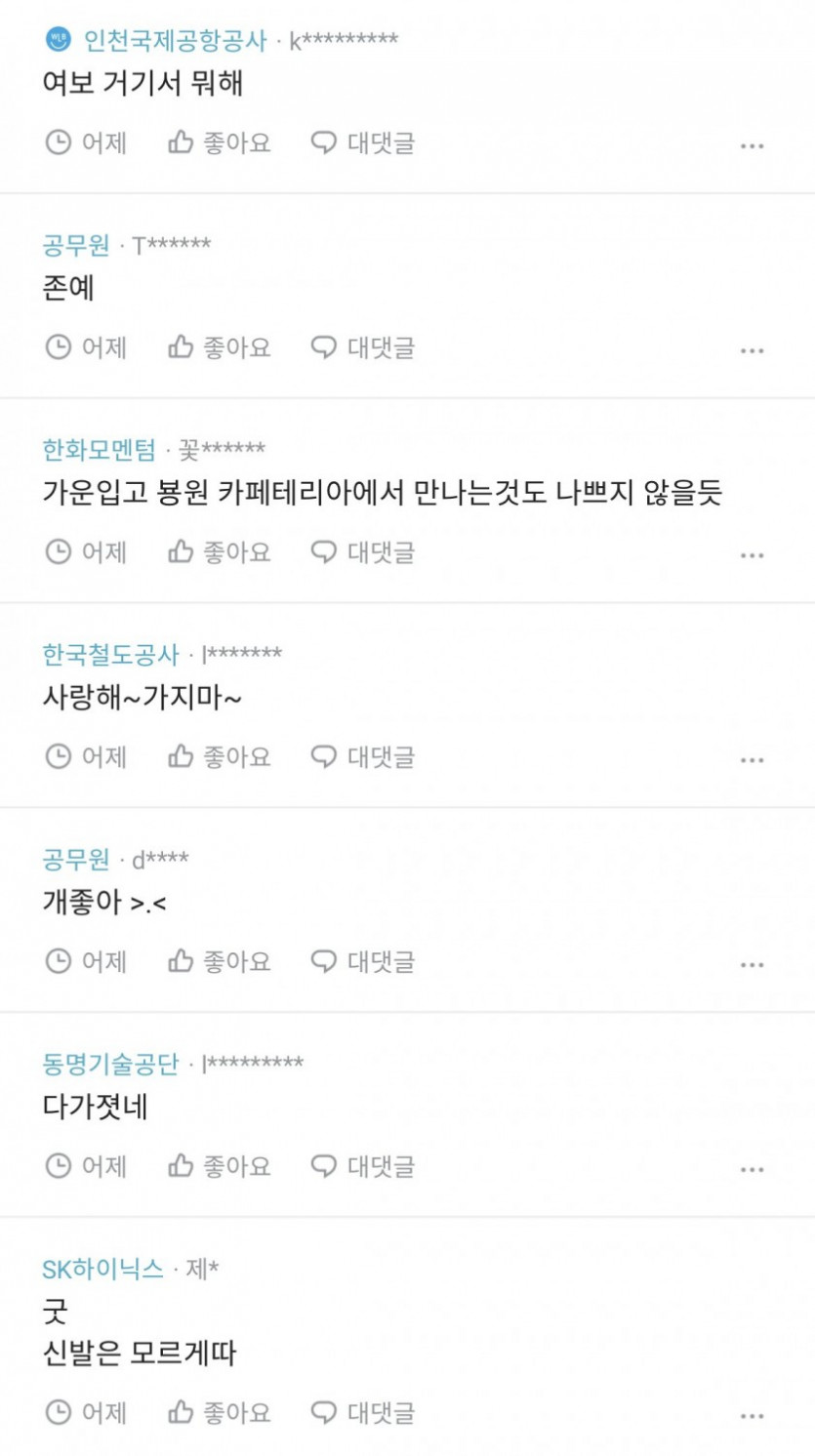The width and height of the screenshot is (815, 1456).
Task: Like the 한화모멘텀 comment
Action: tap(220, 552)
